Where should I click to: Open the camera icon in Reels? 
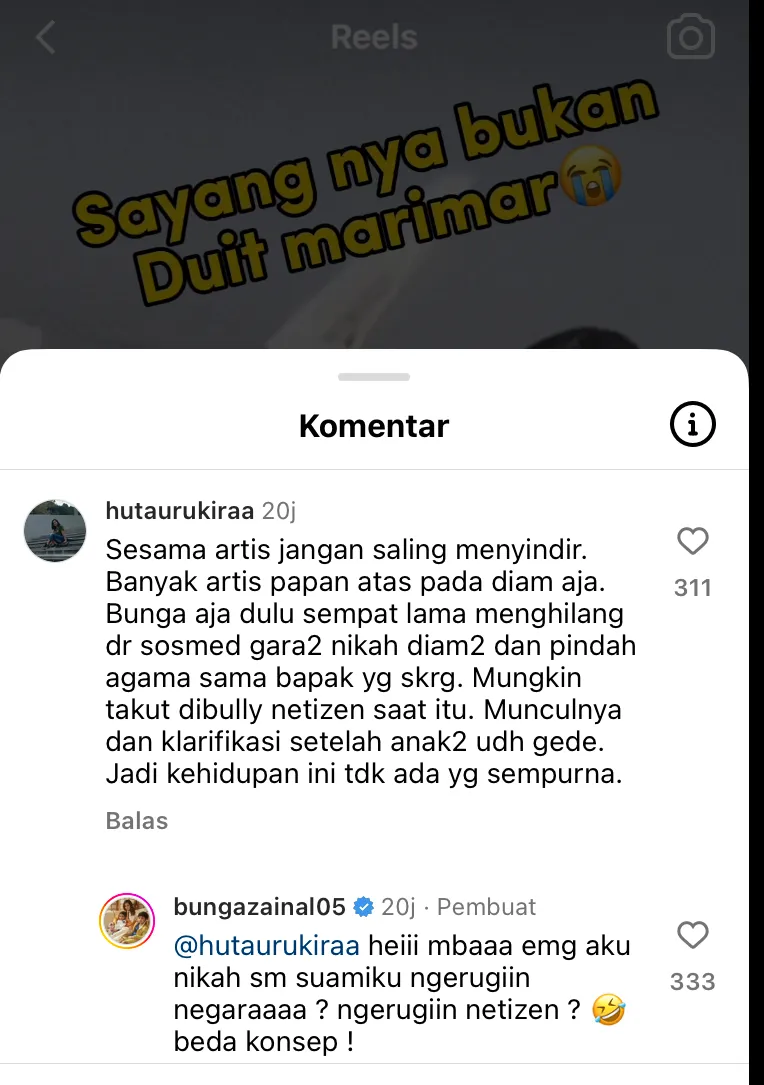click(x=690, y=38)
